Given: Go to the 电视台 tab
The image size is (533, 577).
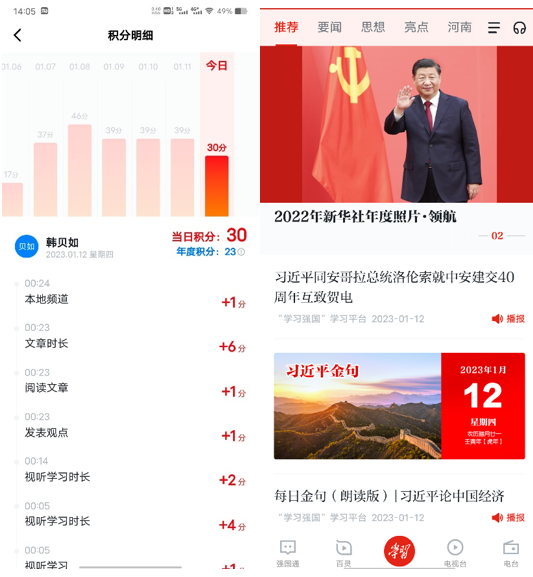Looking at the screenshot, I should (455, 554).
